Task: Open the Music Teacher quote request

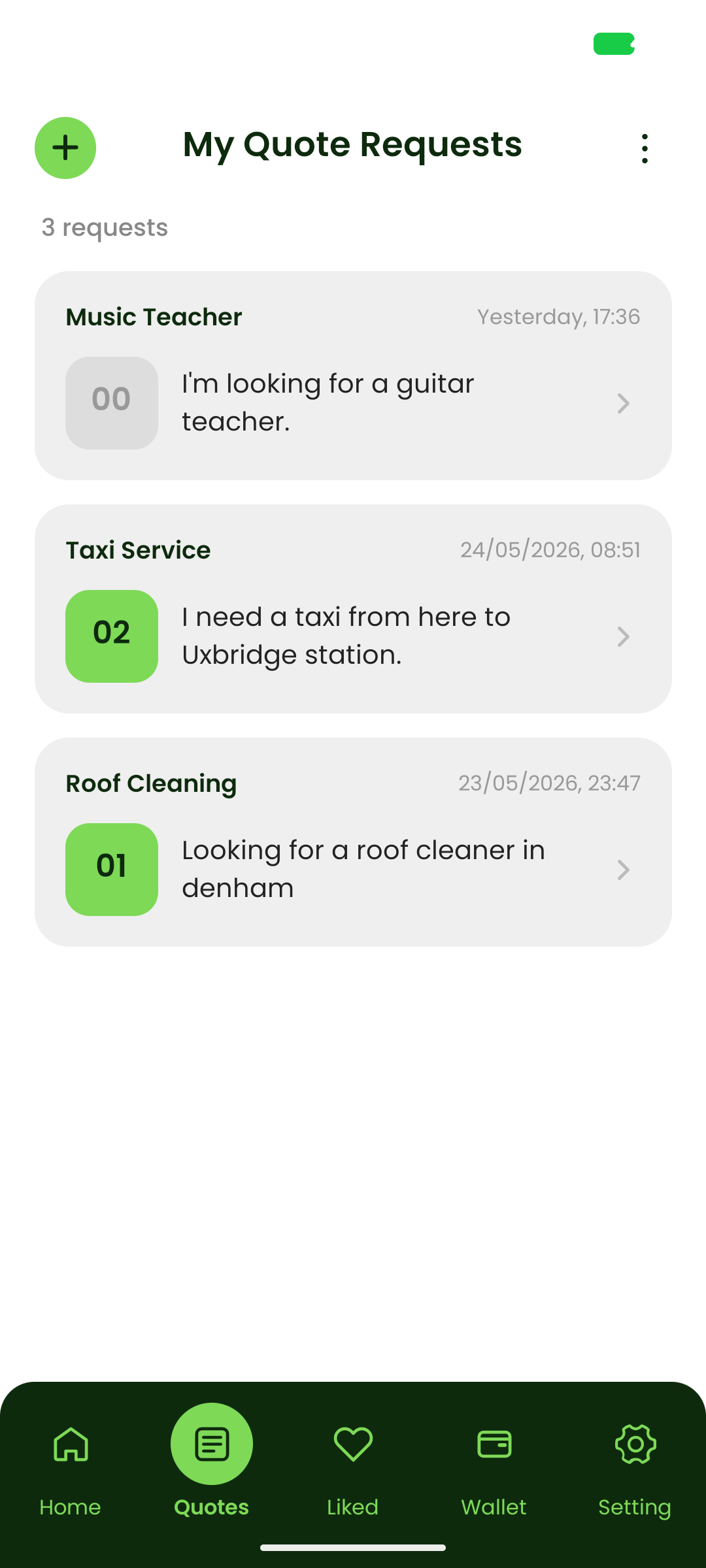Action: (x=353, y=376)
